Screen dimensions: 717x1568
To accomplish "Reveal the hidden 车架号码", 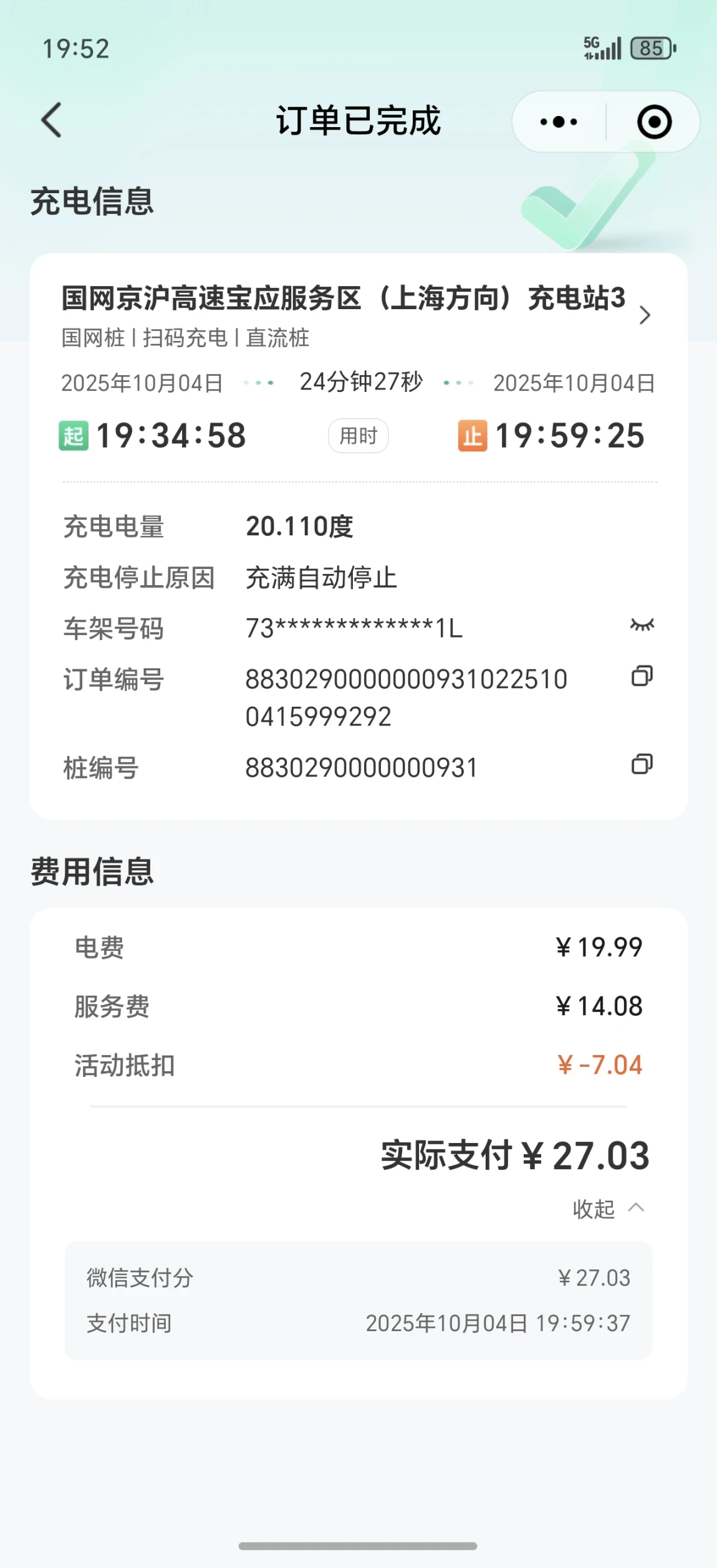I will [x=642, y=625].
